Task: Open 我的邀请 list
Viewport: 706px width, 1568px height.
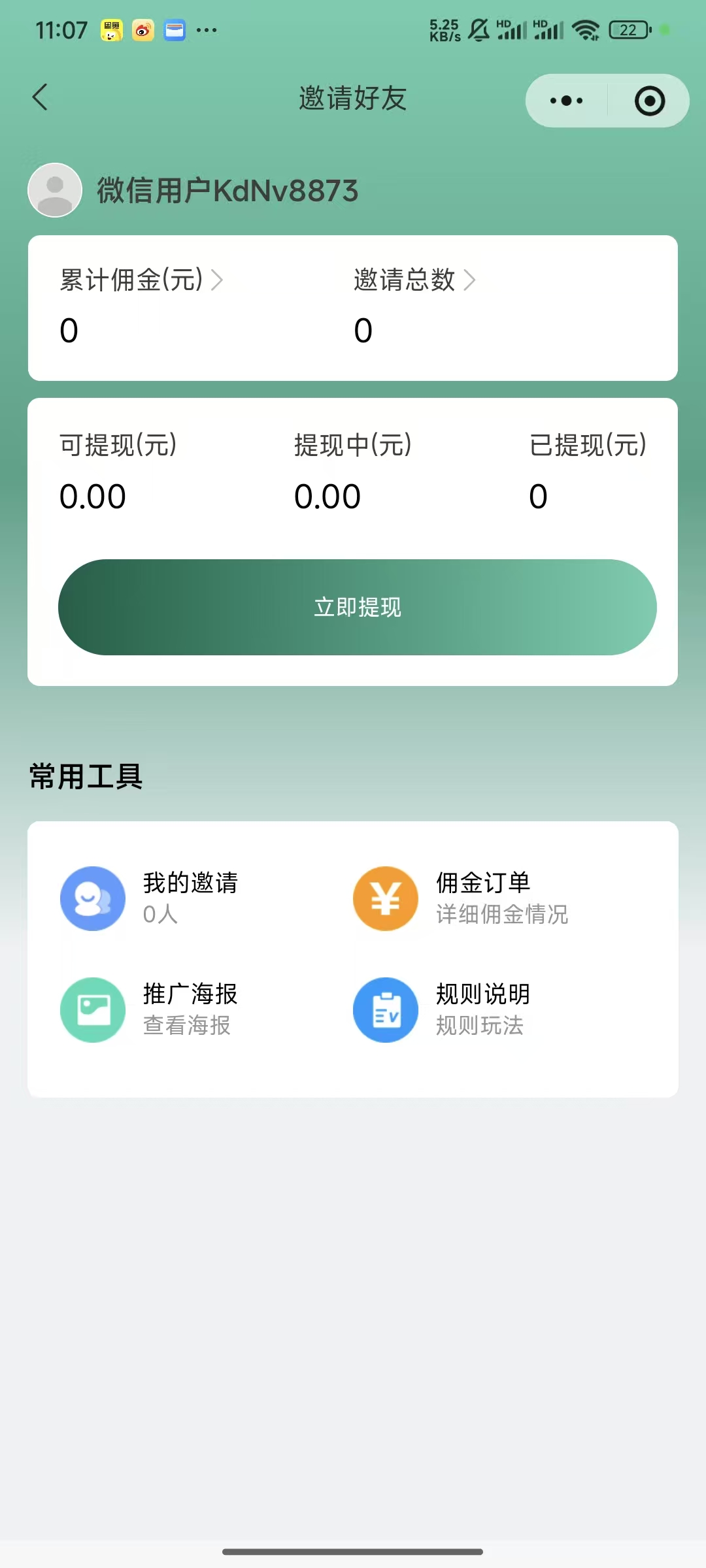Action: click(x=150, y=898)
